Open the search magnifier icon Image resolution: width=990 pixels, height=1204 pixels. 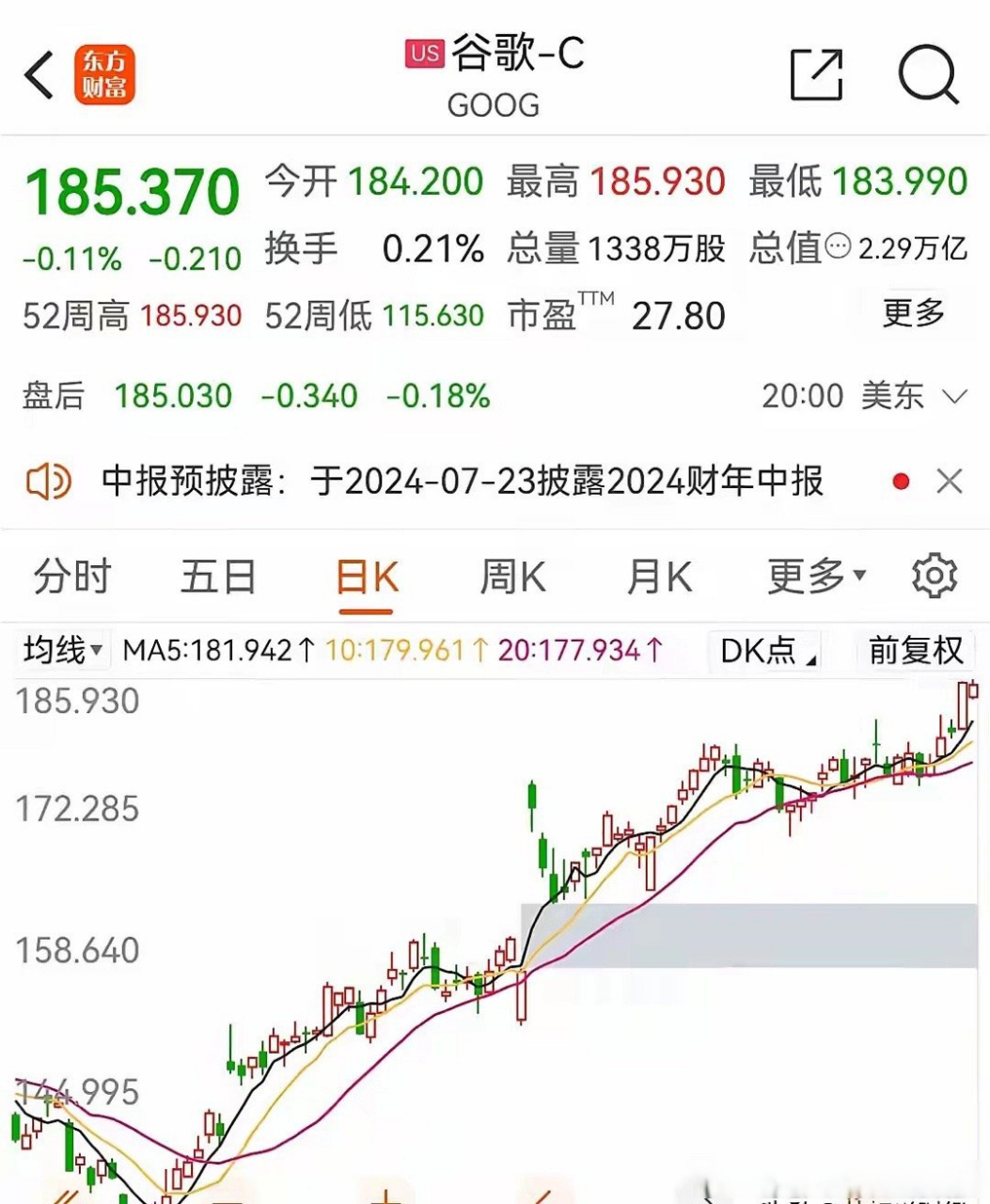pyautogui.click(x=925, y=75)
